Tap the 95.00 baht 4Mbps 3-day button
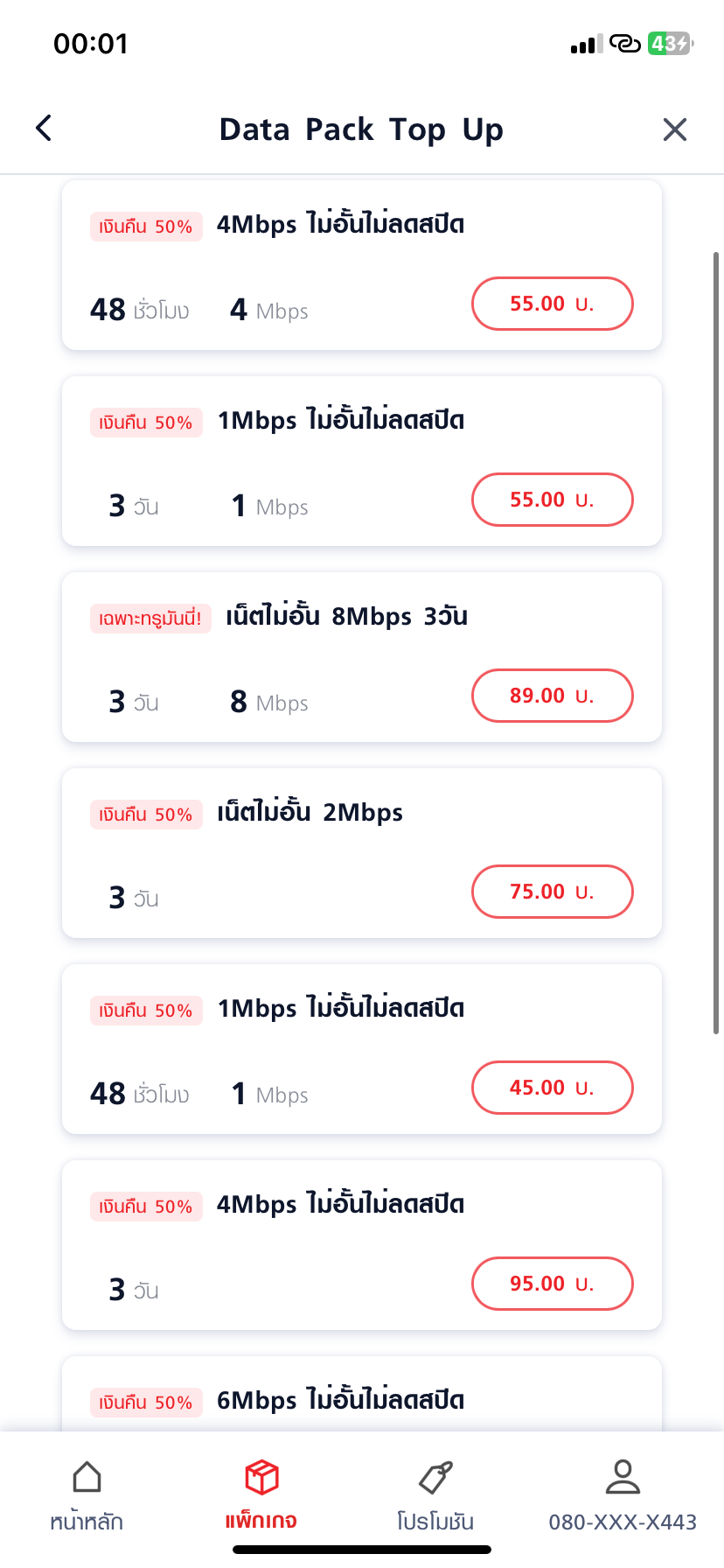 click(x=553, y=1284)
